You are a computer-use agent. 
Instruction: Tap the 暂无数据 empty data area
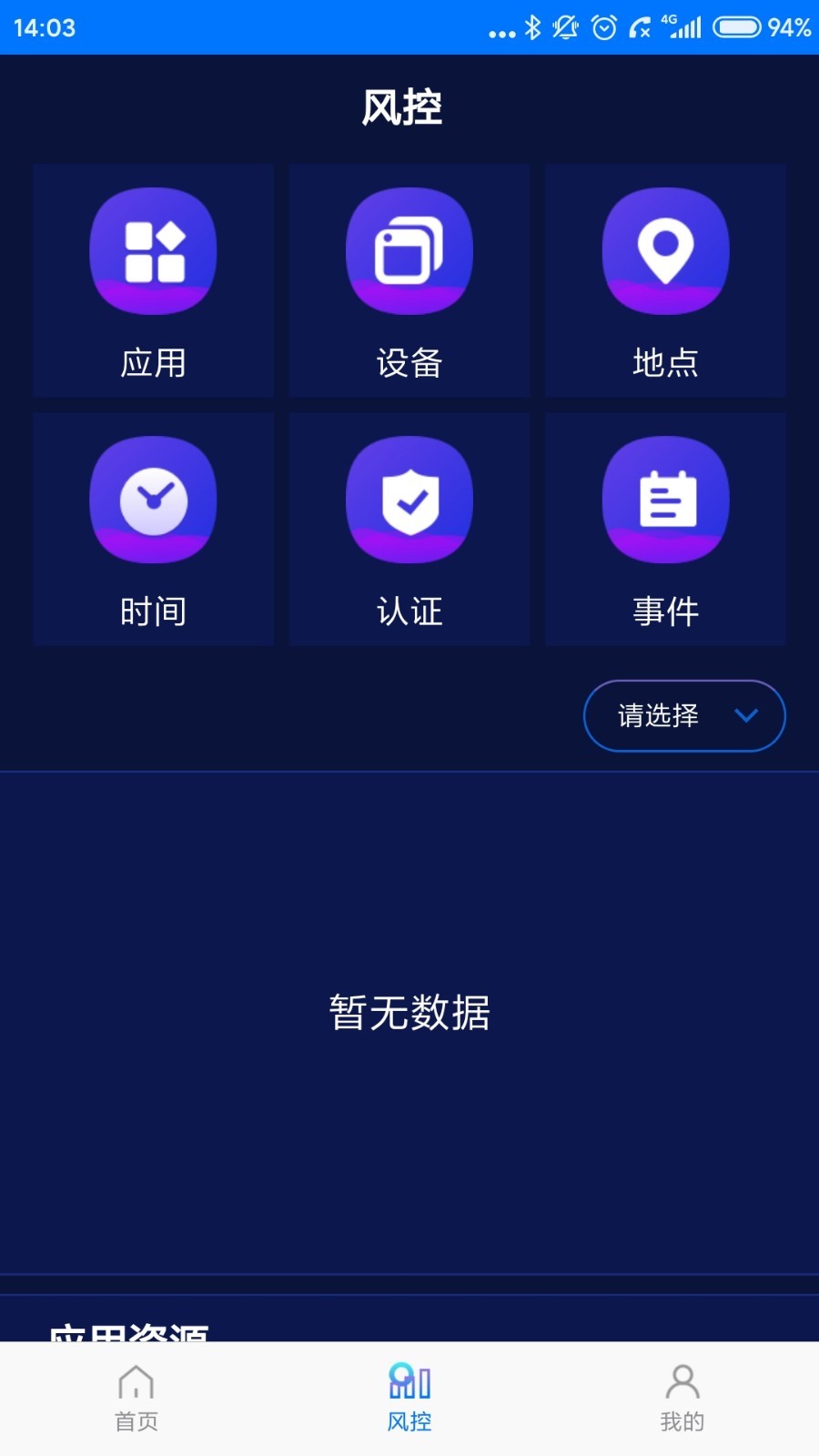409,1013
